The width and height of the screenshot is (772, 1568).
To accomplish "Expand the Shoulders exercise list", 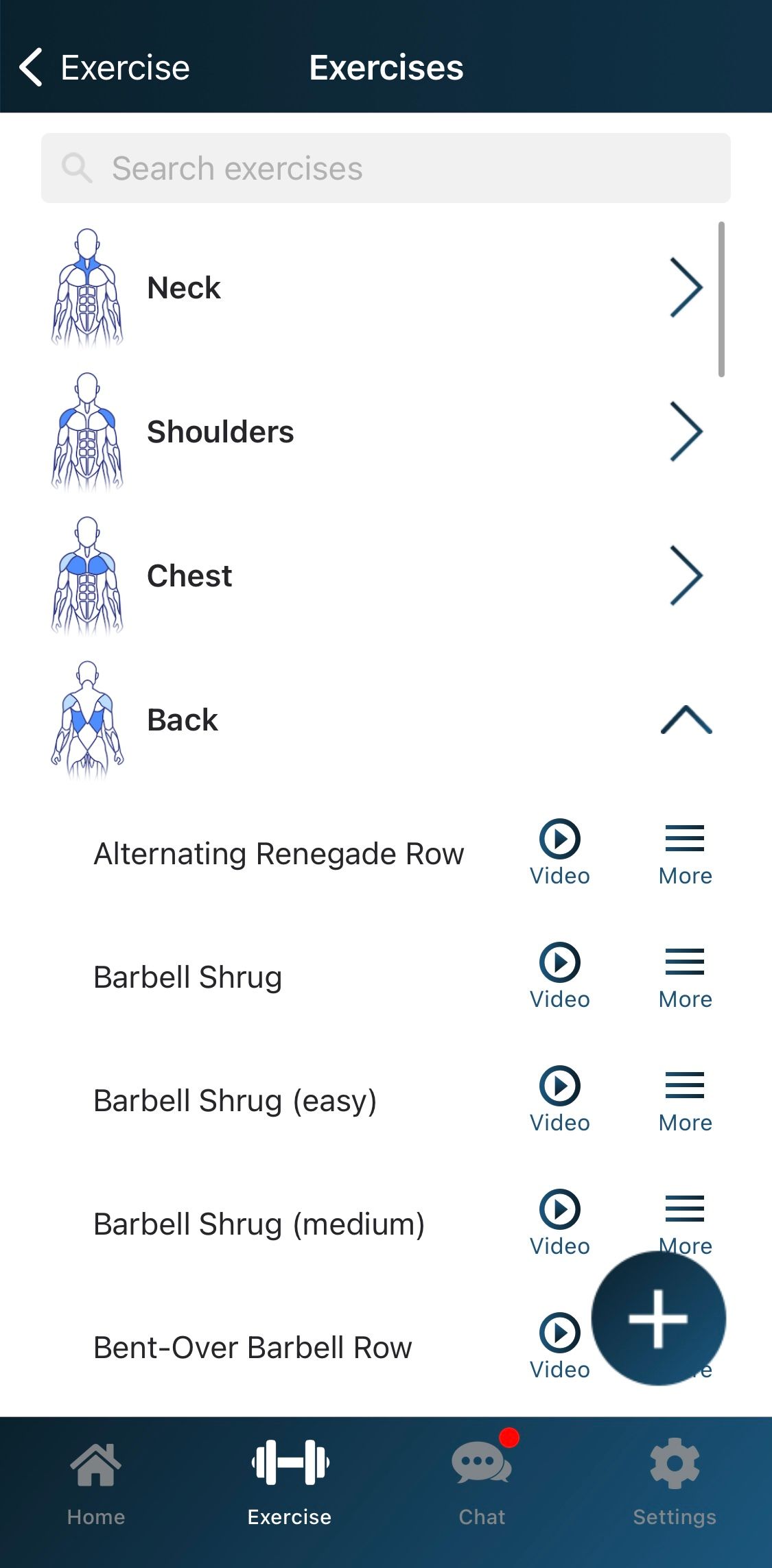I will pos(685,431).
